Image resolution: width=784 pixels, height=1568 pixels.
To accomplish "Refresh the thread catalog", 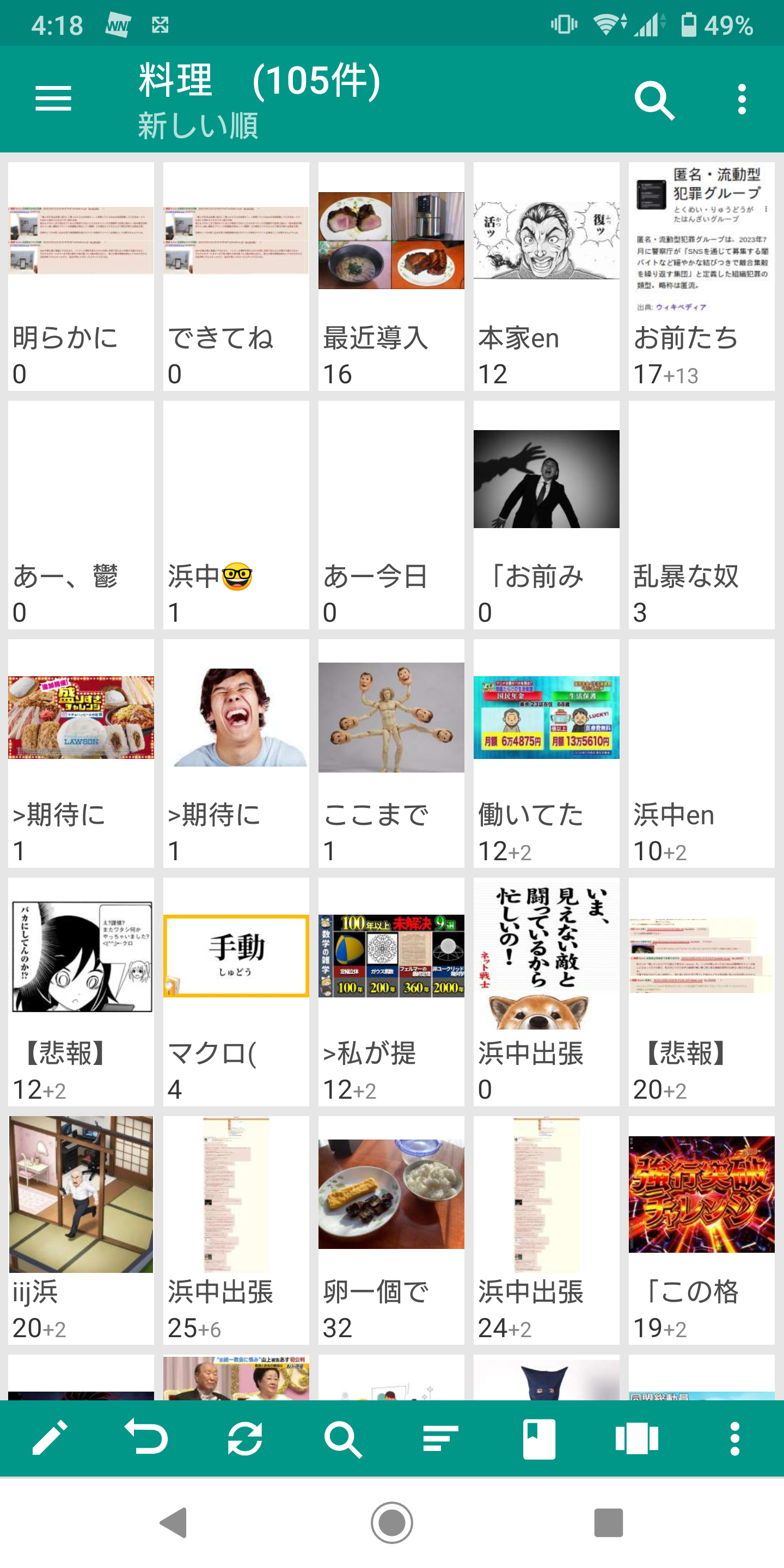I will tap(244, 1439).
